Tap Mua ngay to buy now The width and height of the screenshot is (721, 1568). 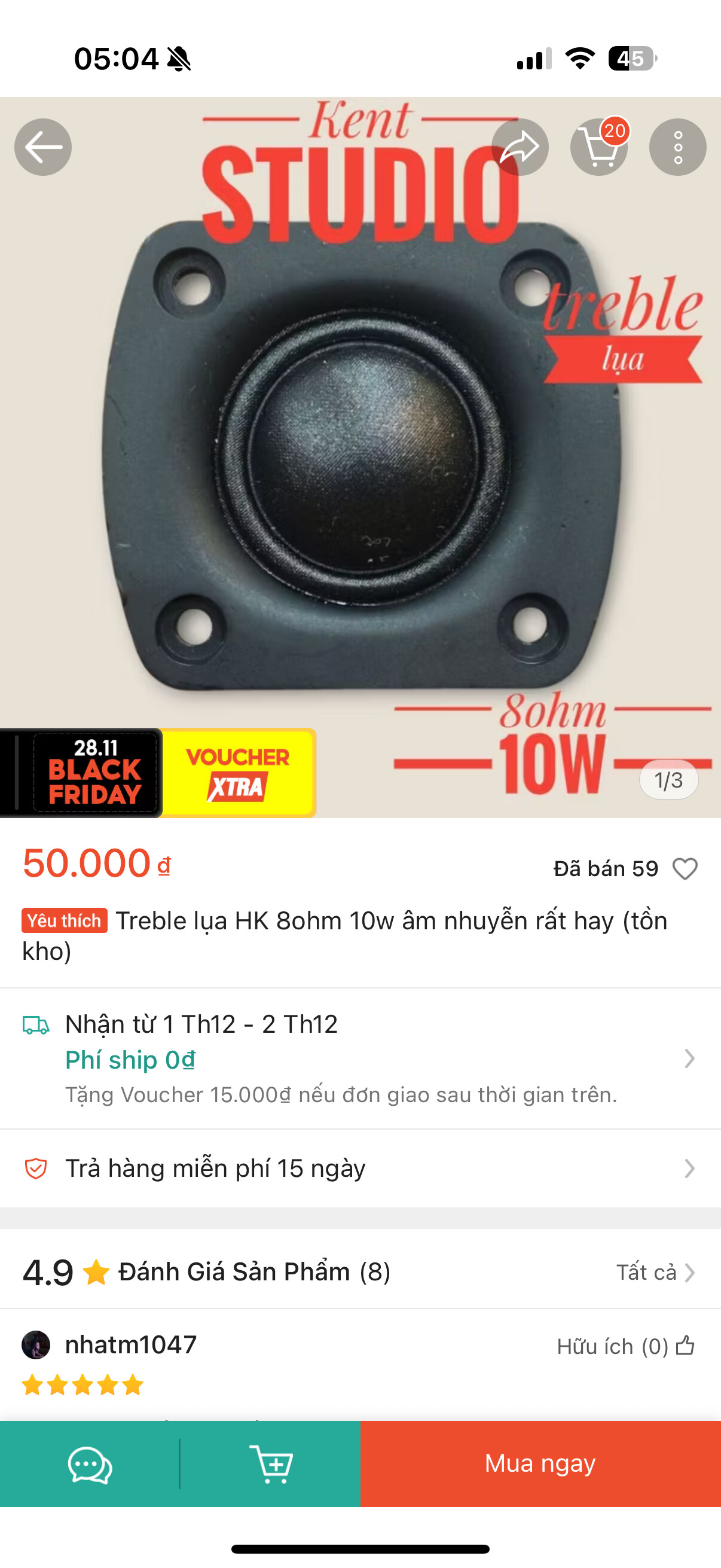tap(540, 1464)
